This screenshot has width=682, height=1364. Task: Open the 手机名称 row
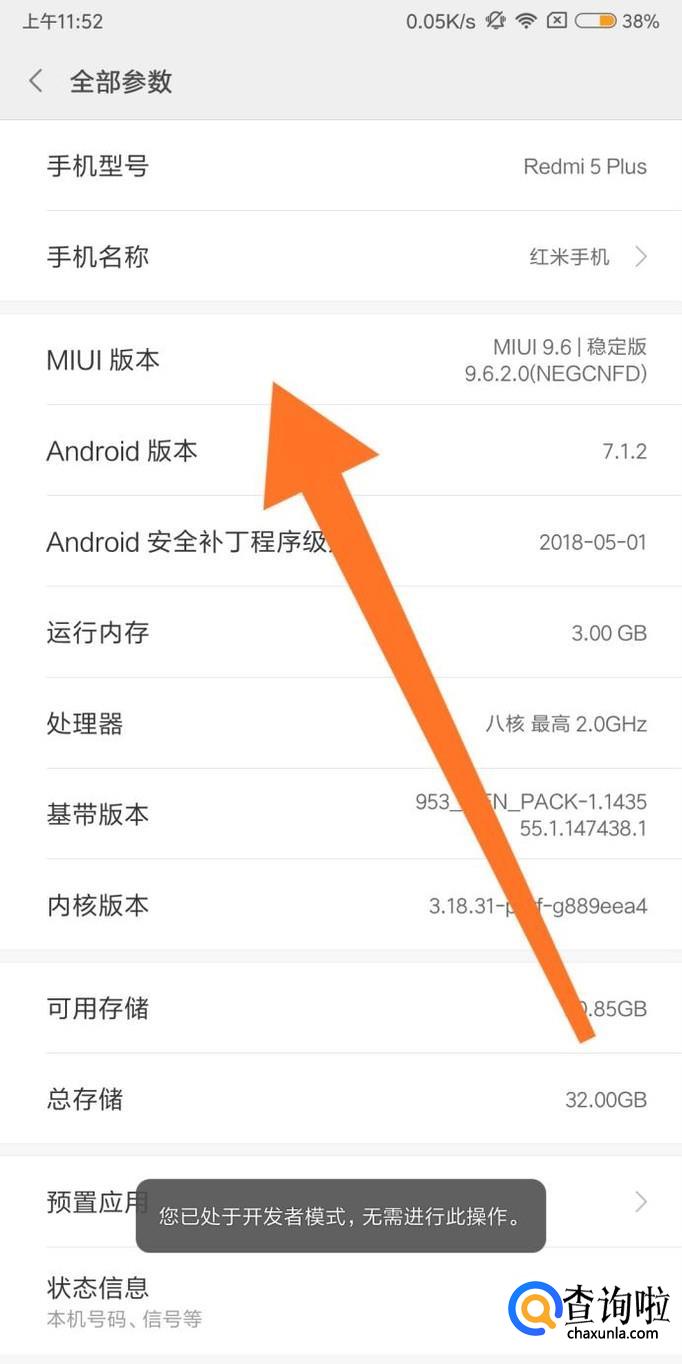click(340, 257)
